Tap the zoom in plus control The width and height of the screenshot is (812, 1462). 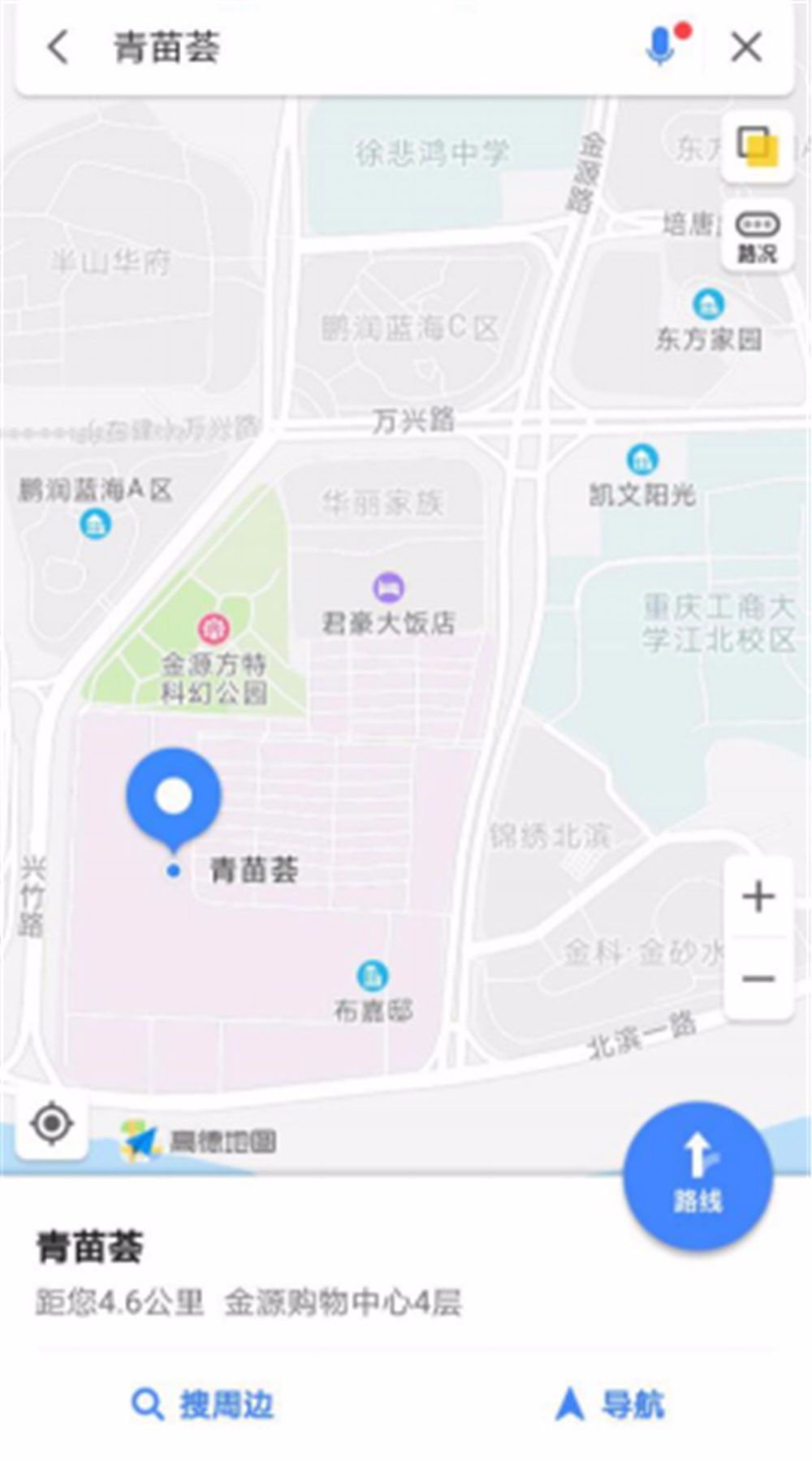click(757, 895)
